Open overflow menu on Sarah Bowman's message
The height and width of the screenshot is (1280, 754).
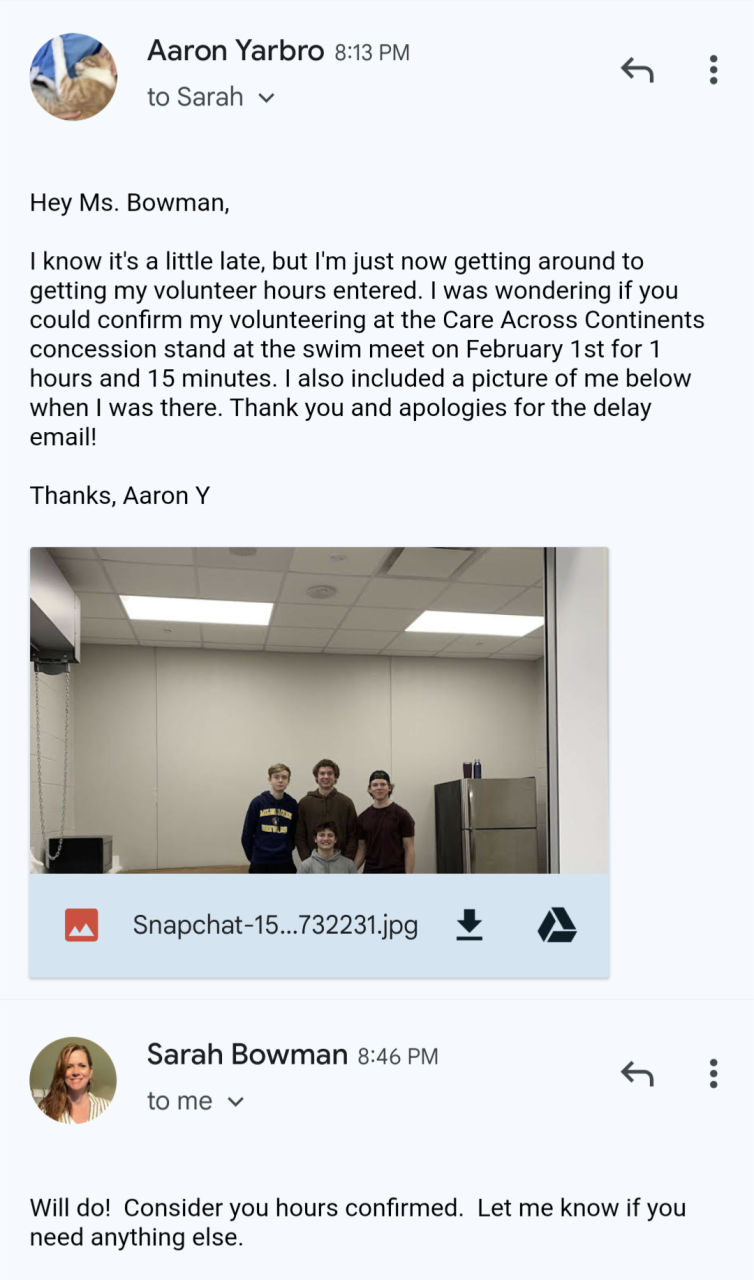click(713, 1074)
